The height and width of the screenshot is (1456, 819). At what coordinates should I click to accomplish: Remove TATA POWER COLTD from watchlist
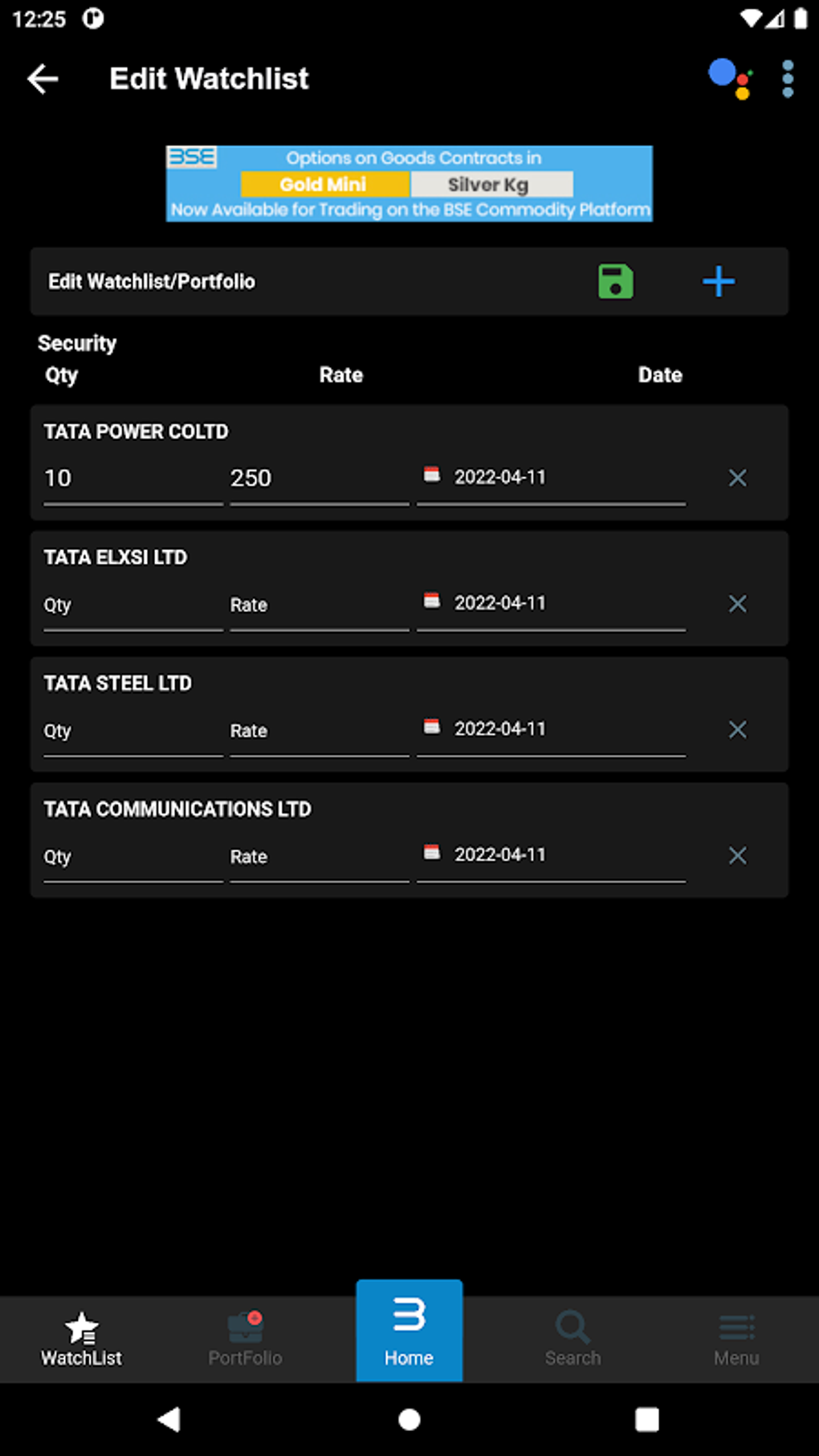tap(737, 479)
